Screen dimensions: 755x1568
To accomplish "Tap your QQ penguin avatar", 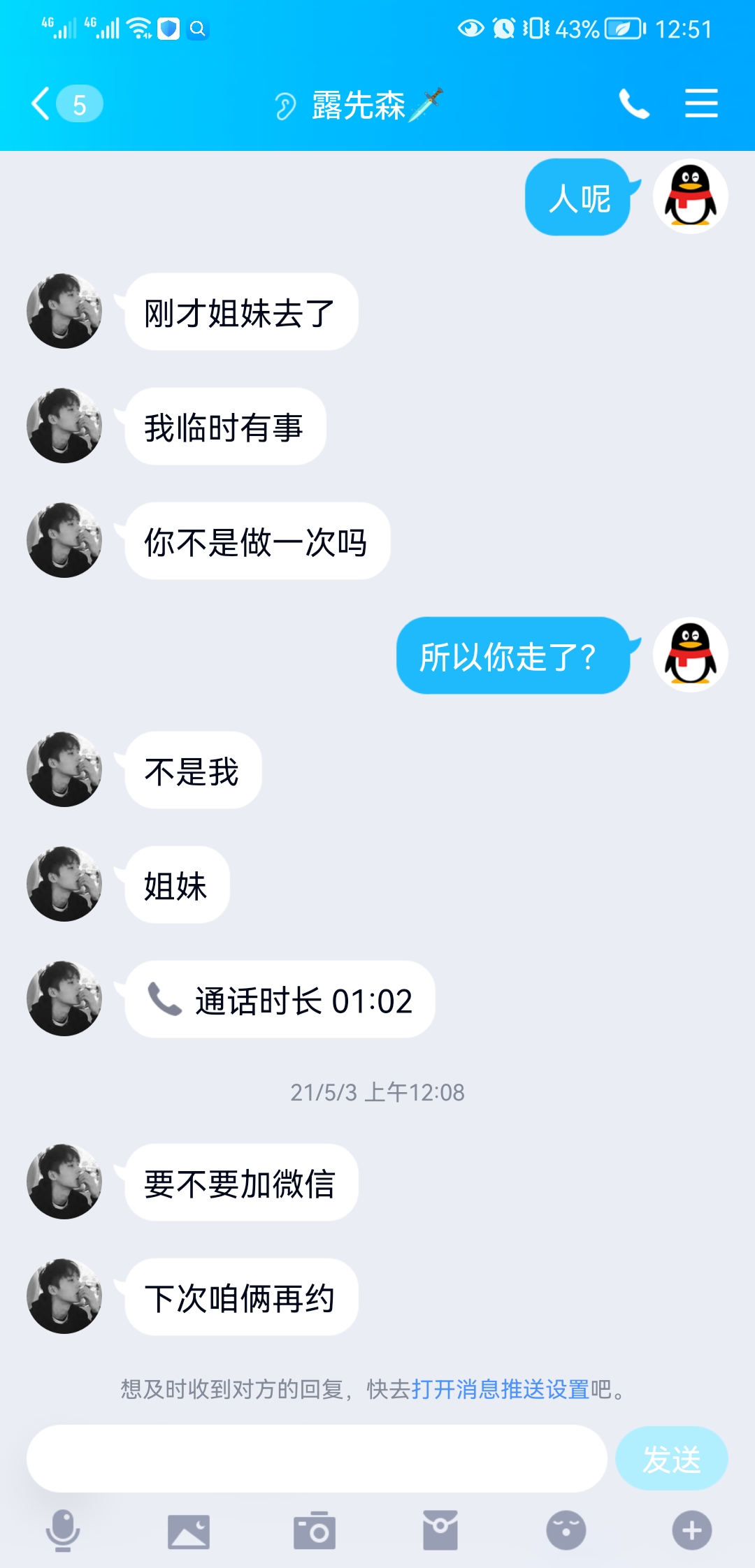I will pos(688,196).
